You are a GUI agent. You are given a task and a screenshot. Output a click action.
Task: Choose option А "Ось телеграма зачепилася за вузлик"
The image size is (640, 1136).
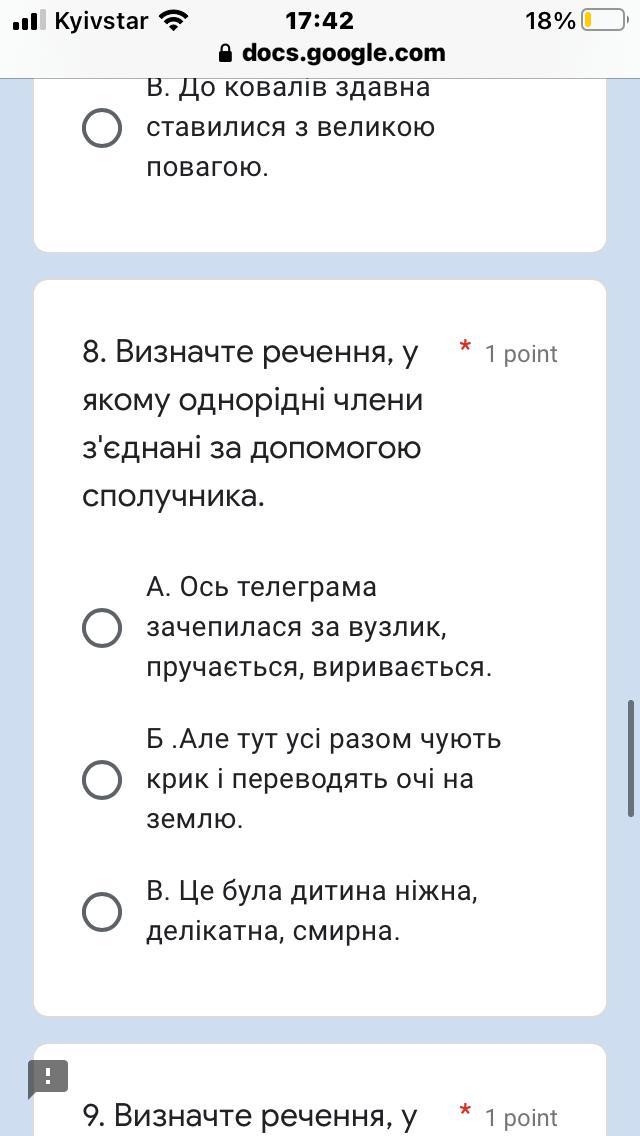(101, 627)
